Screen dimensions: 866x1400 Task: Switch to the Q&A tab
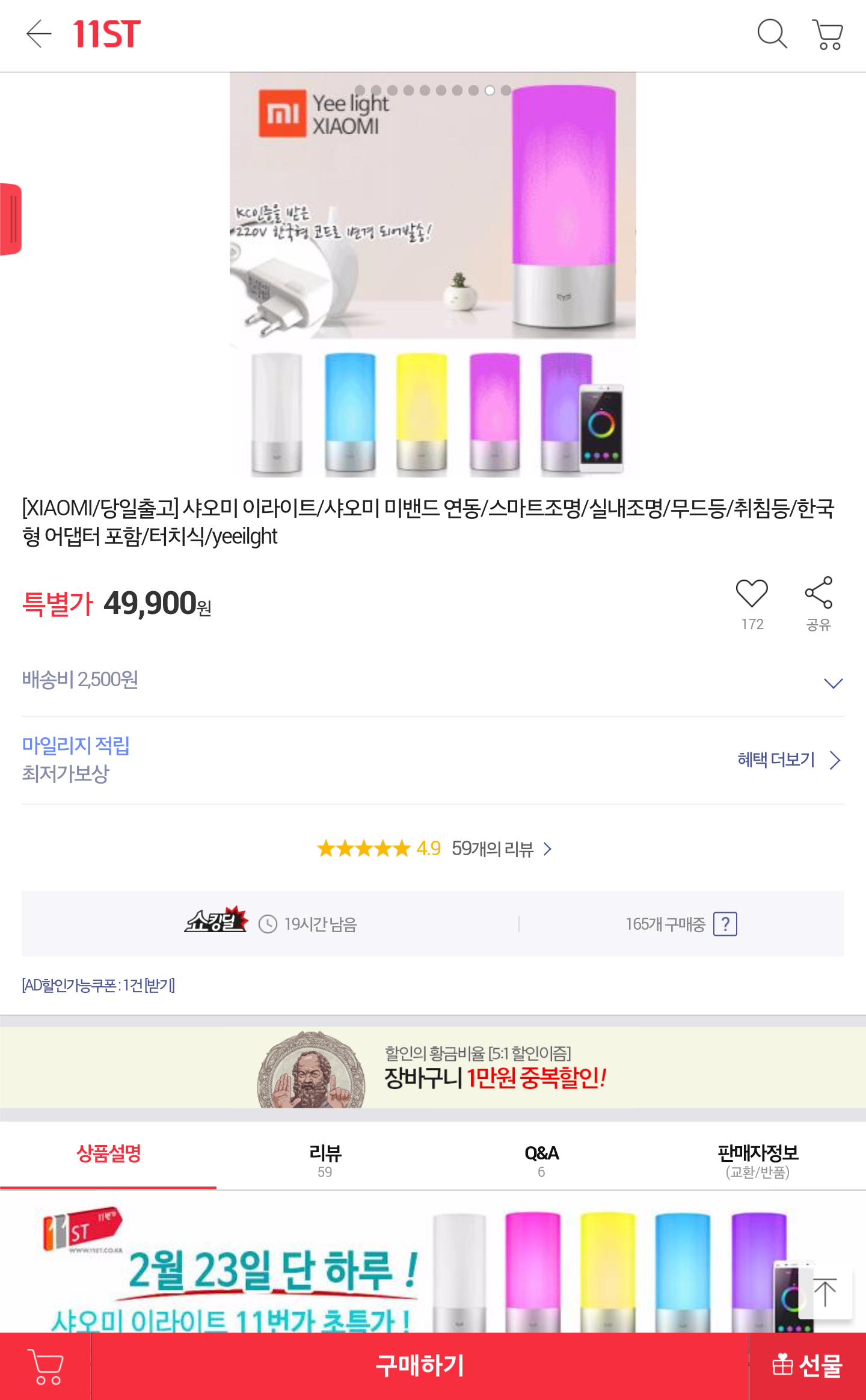(x=541, y=1159)
